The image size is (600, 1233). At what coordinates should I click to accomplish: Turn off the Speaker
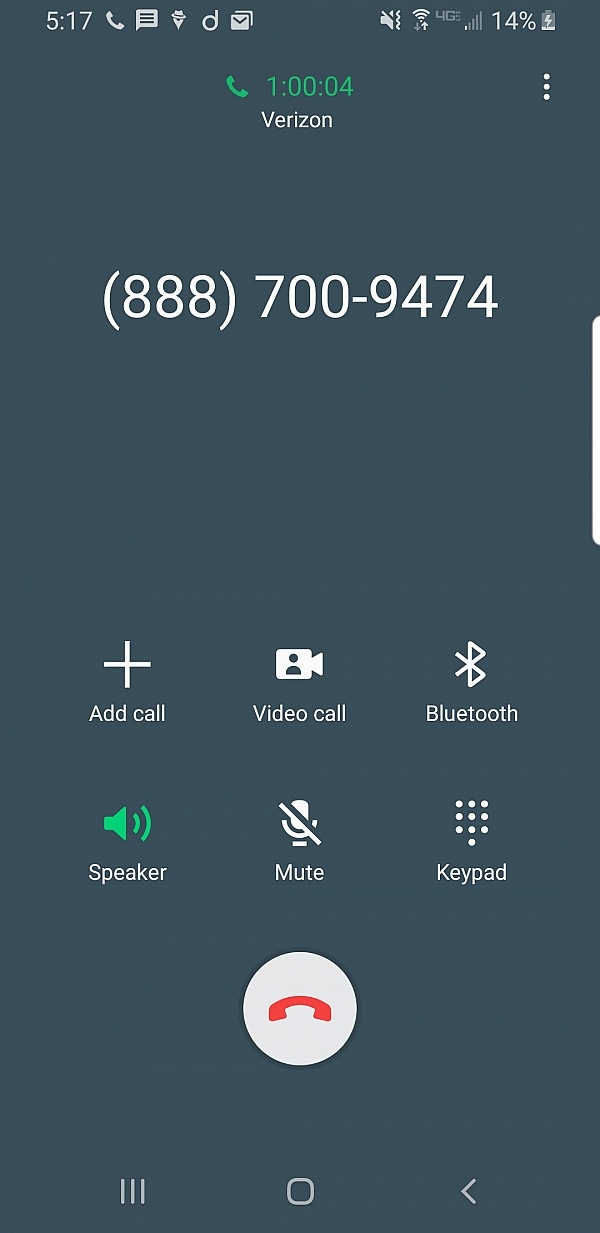coord(127,842)
